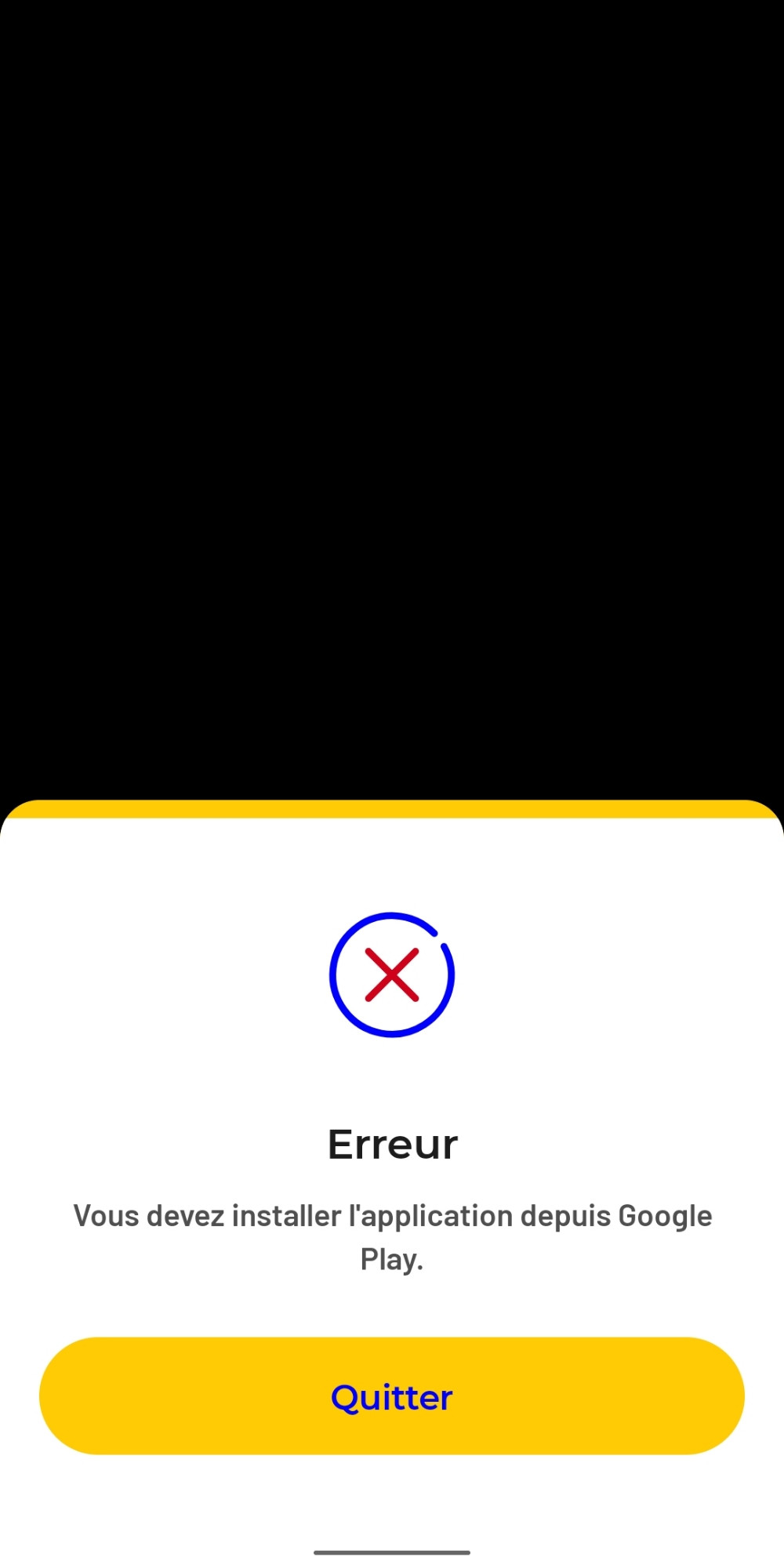Image resolution: width=784 pixels, height=1568 pixels.
Task: Tap the Quitter button
Action: point(392,1396)
